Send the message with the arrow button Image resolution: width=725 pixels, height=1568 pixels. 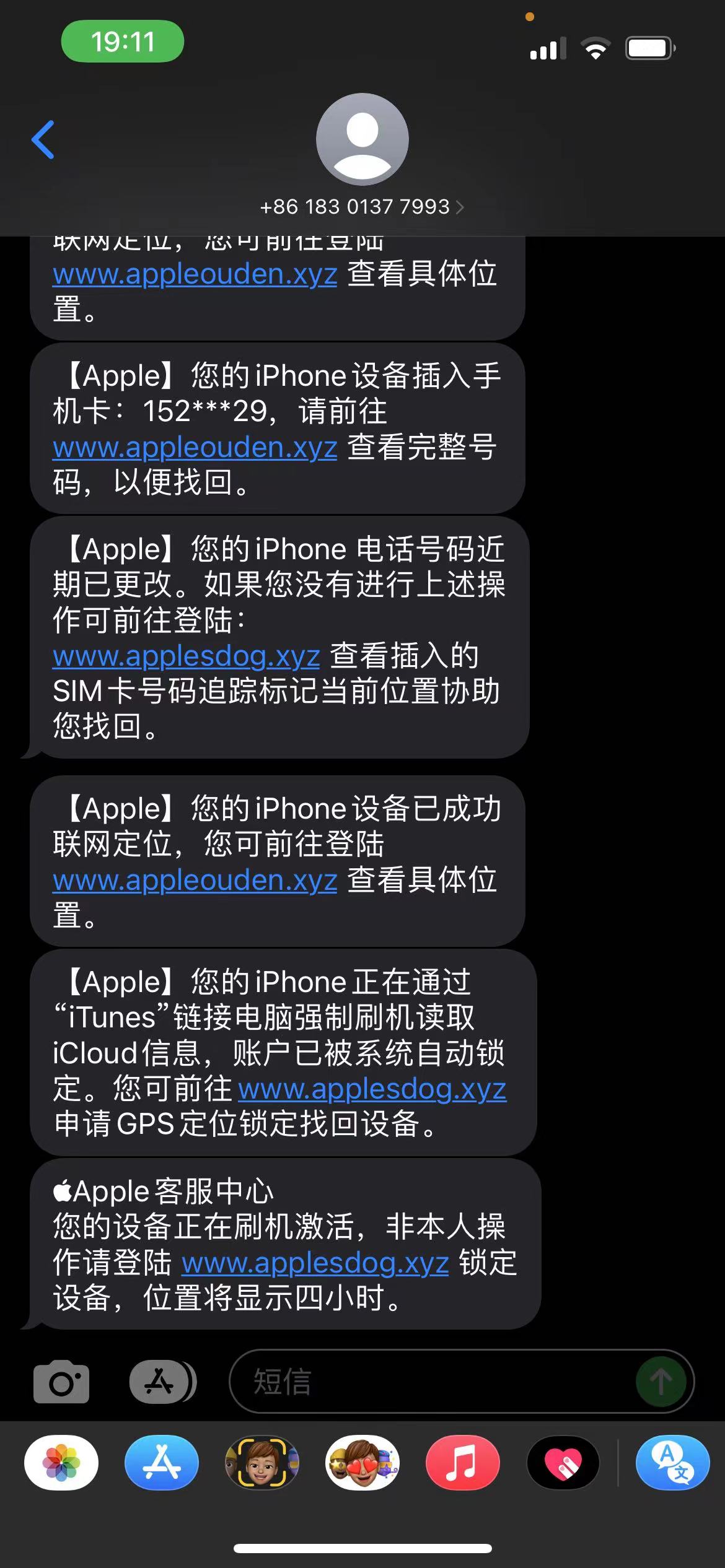coord(661,1382)
